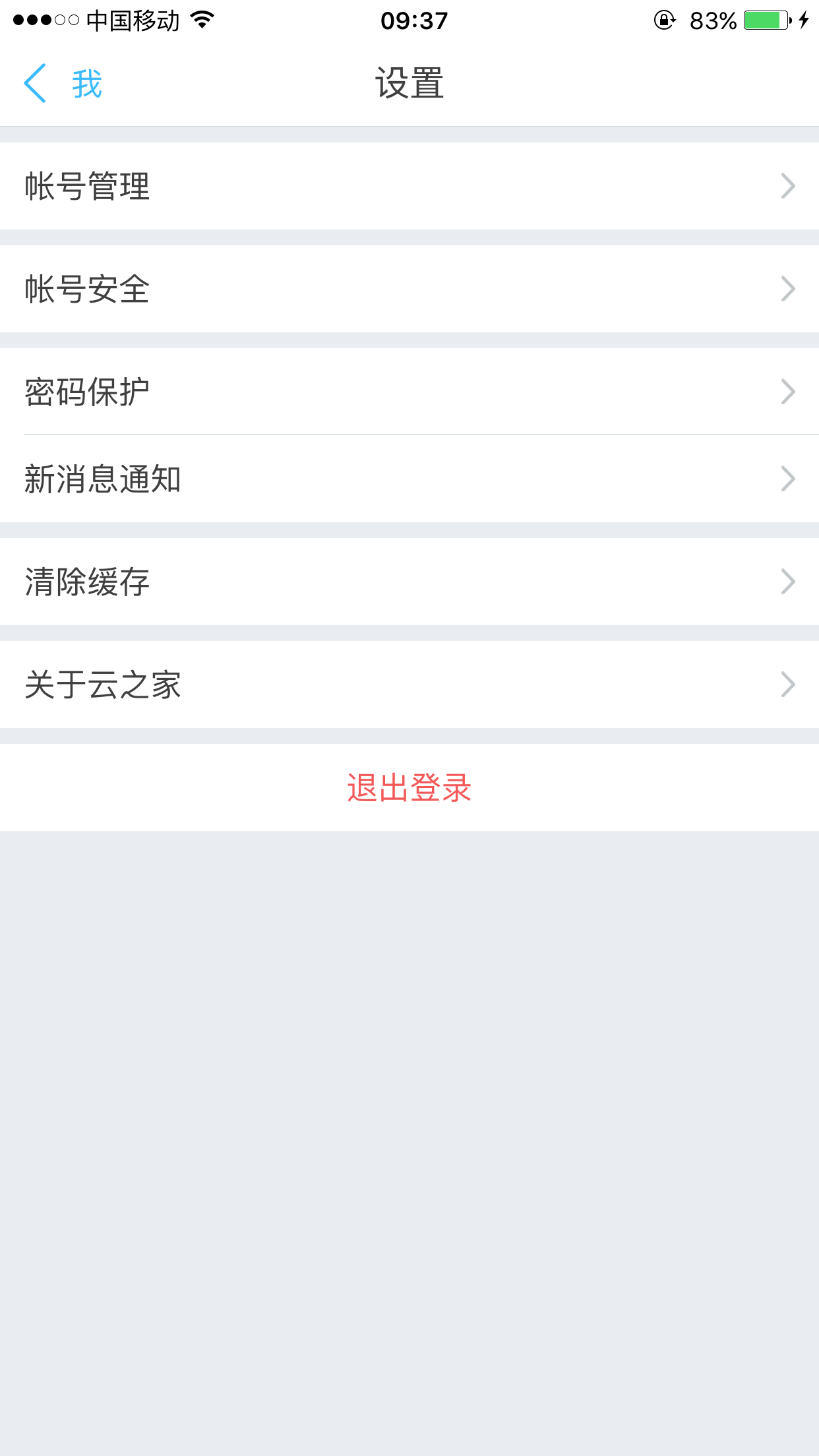
Task: Open 帐号安全 settings
Action: click(x=409, y=289)
